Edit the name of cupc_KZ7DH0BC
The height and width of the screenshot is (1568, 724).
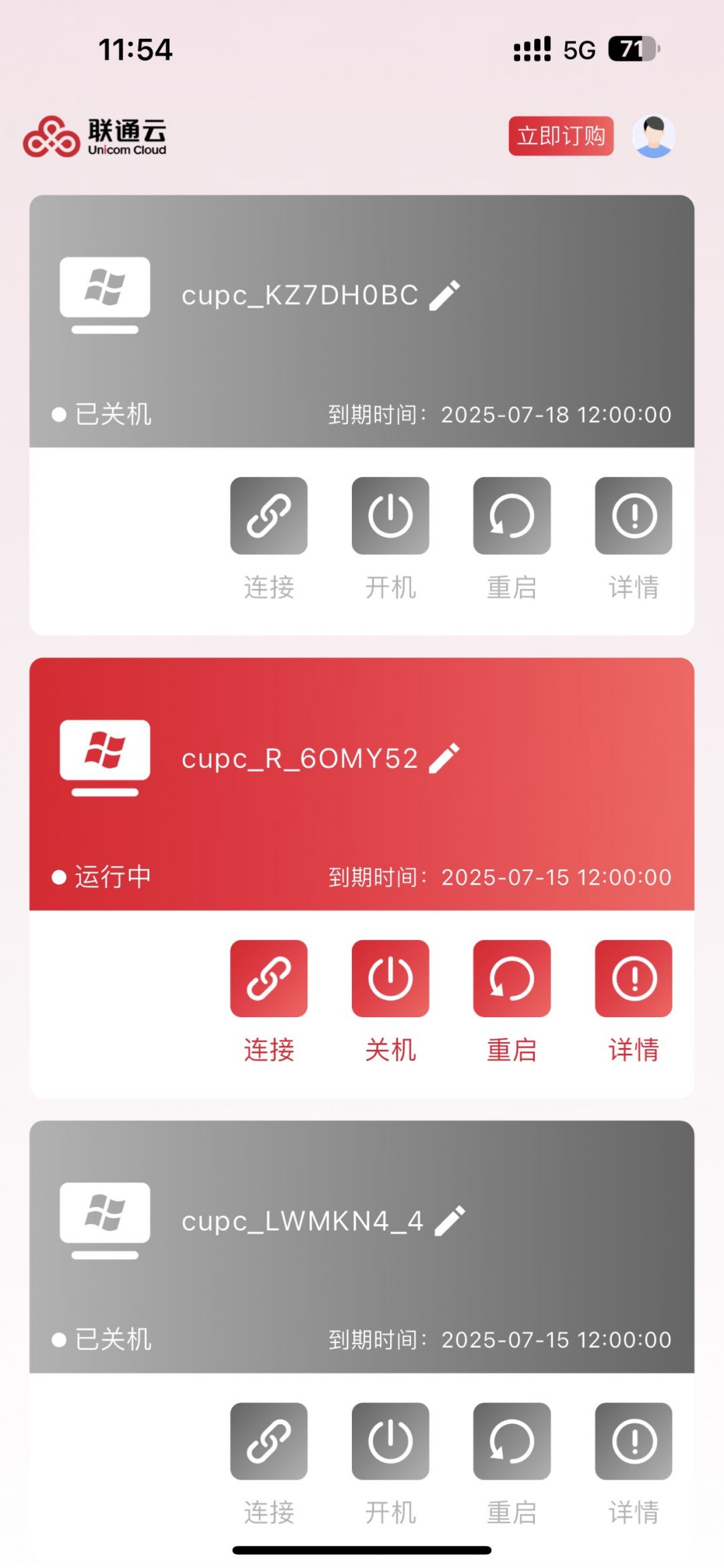click(444, 296)
